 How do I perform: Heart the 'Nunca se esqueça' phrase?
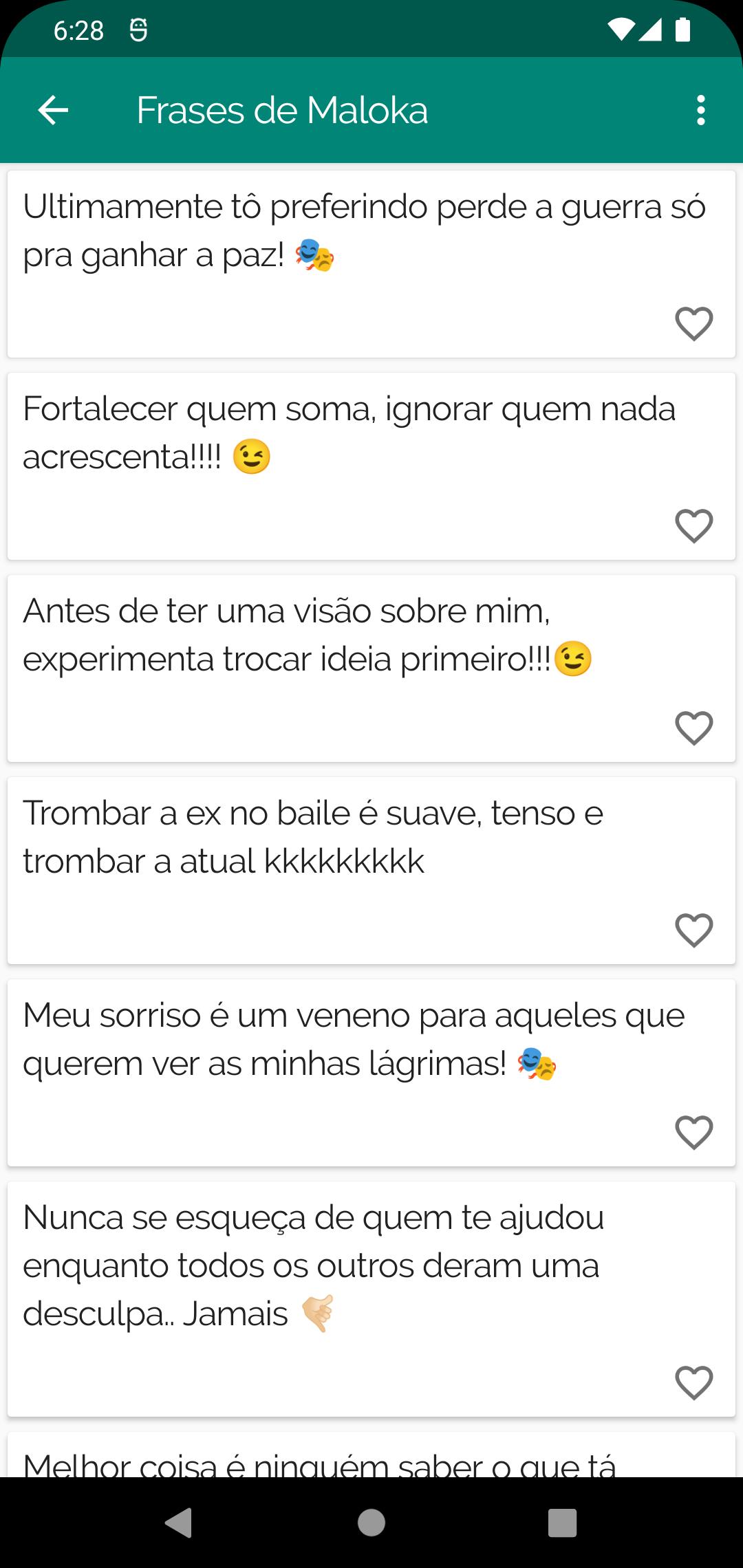pyautogui.click(x=693, y=1382)
